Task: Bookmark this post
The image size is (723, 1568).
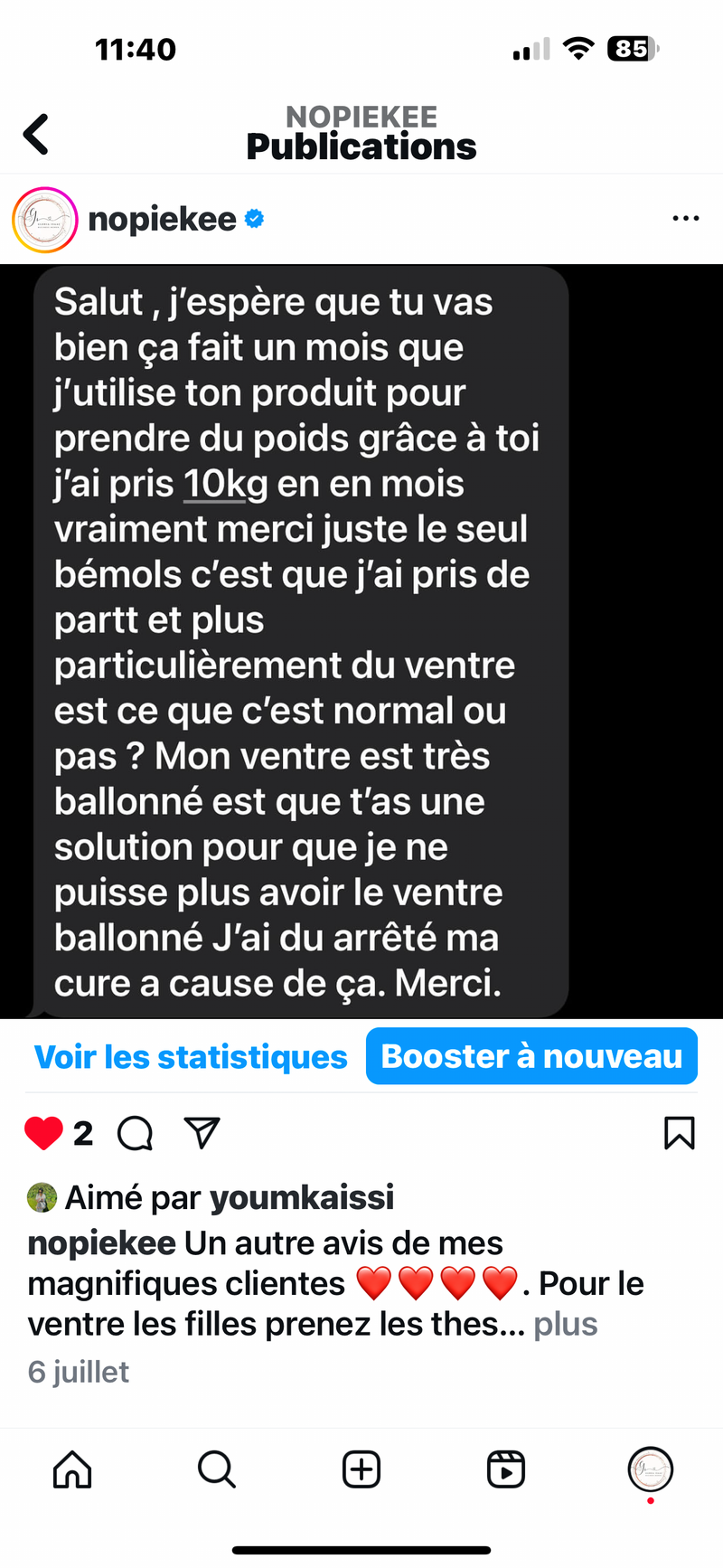Action: (x=679, y=1133)
